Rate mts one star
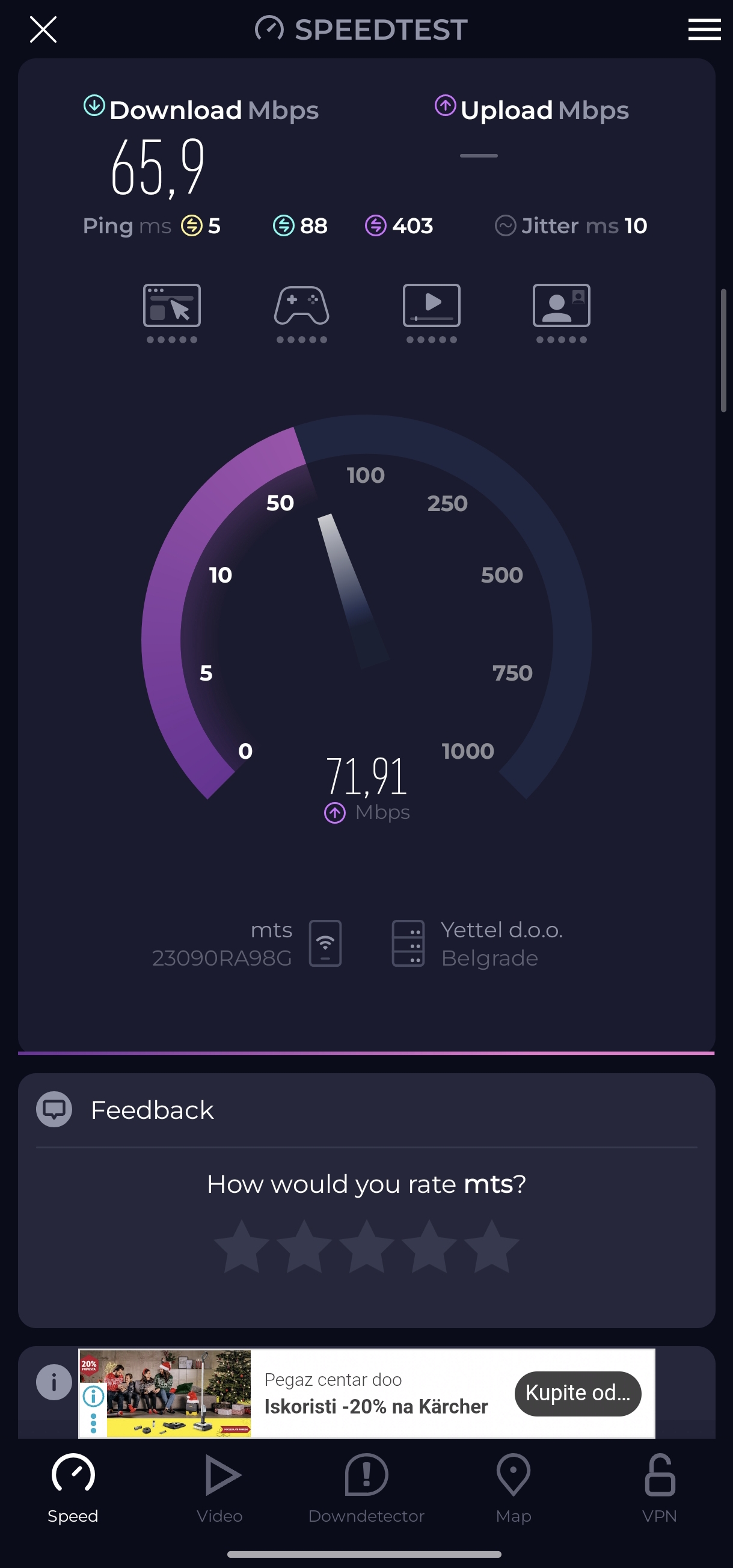The image size is (733, 1568). tap(242, 1246)
